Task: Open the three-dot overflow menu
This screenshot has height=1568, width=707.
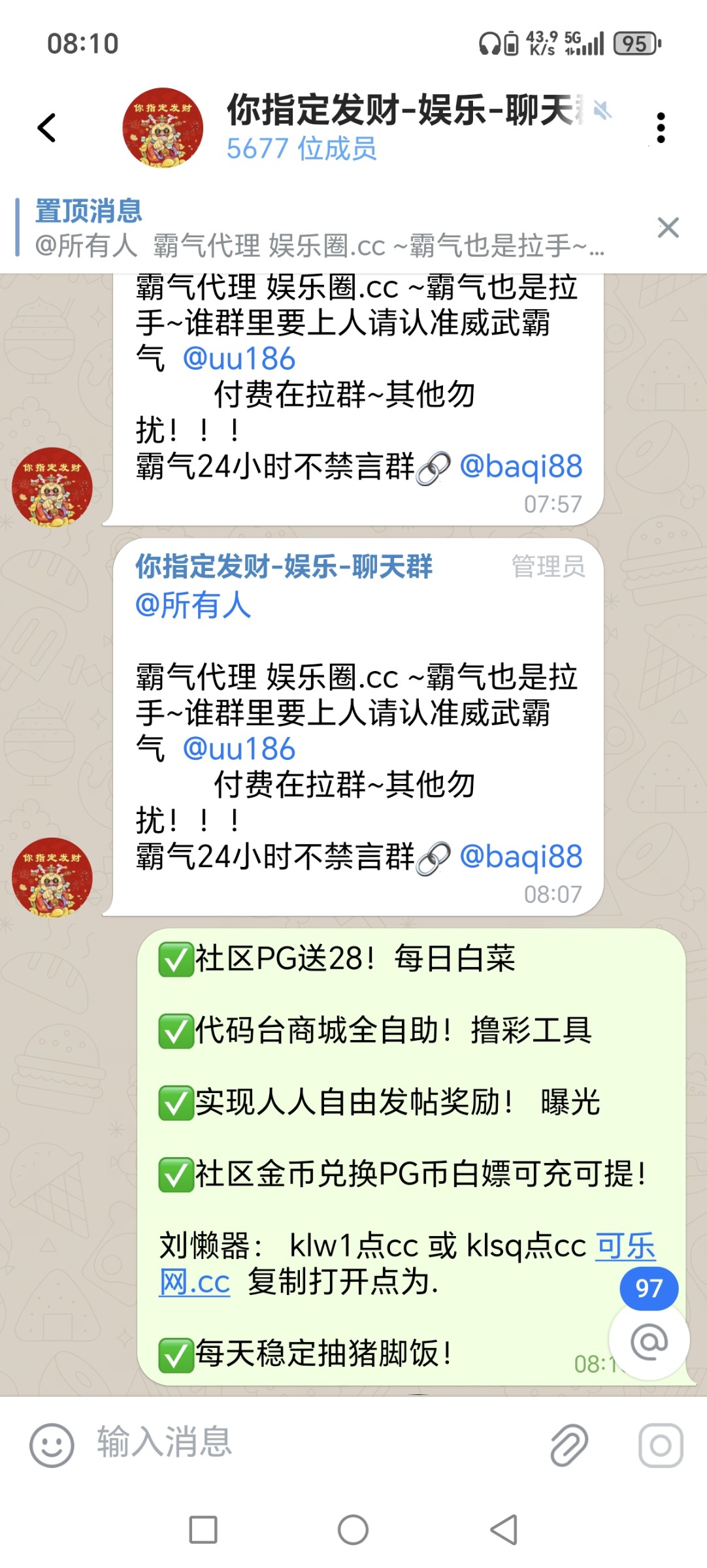Action: pyautogui.click(x=661, y=127)
